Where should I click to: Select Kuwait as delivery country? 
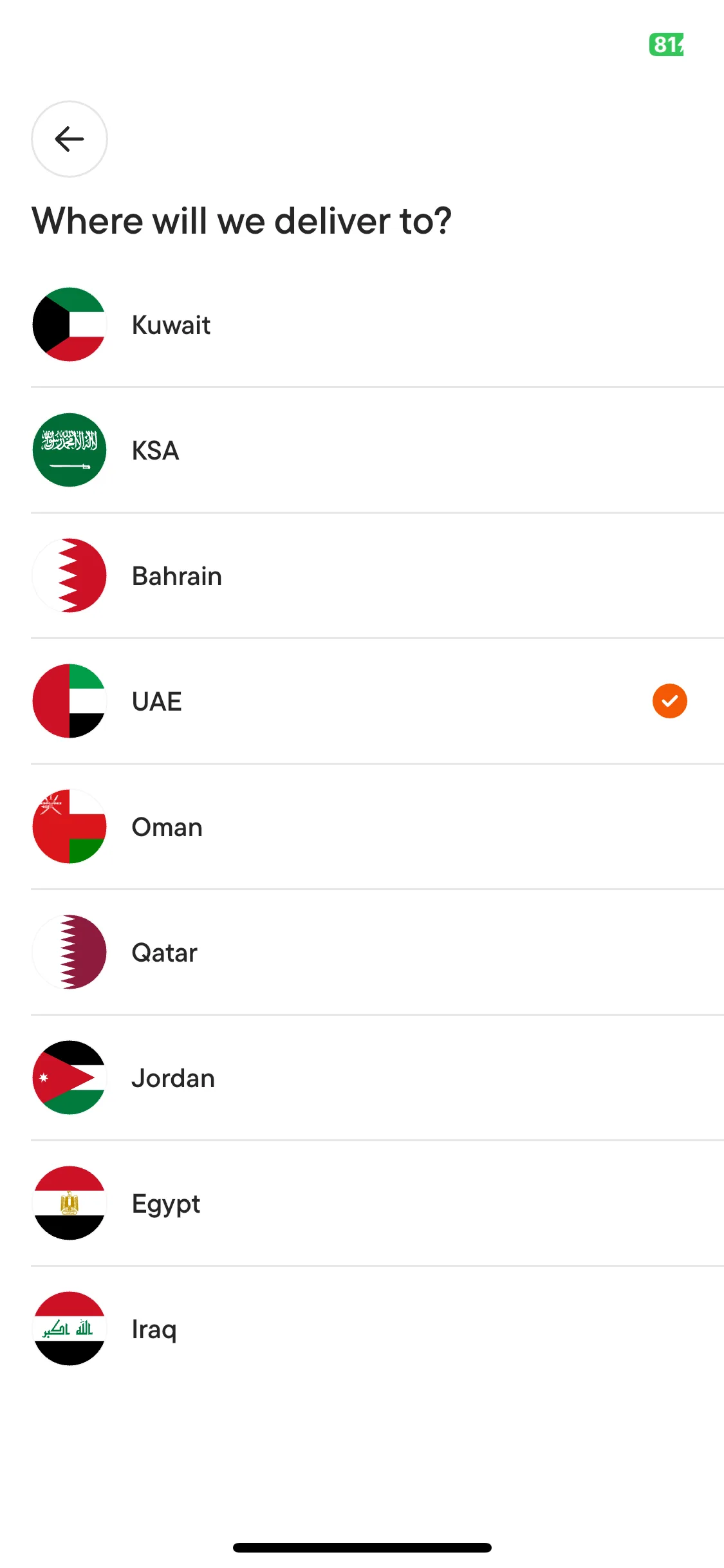click(171, 325)
